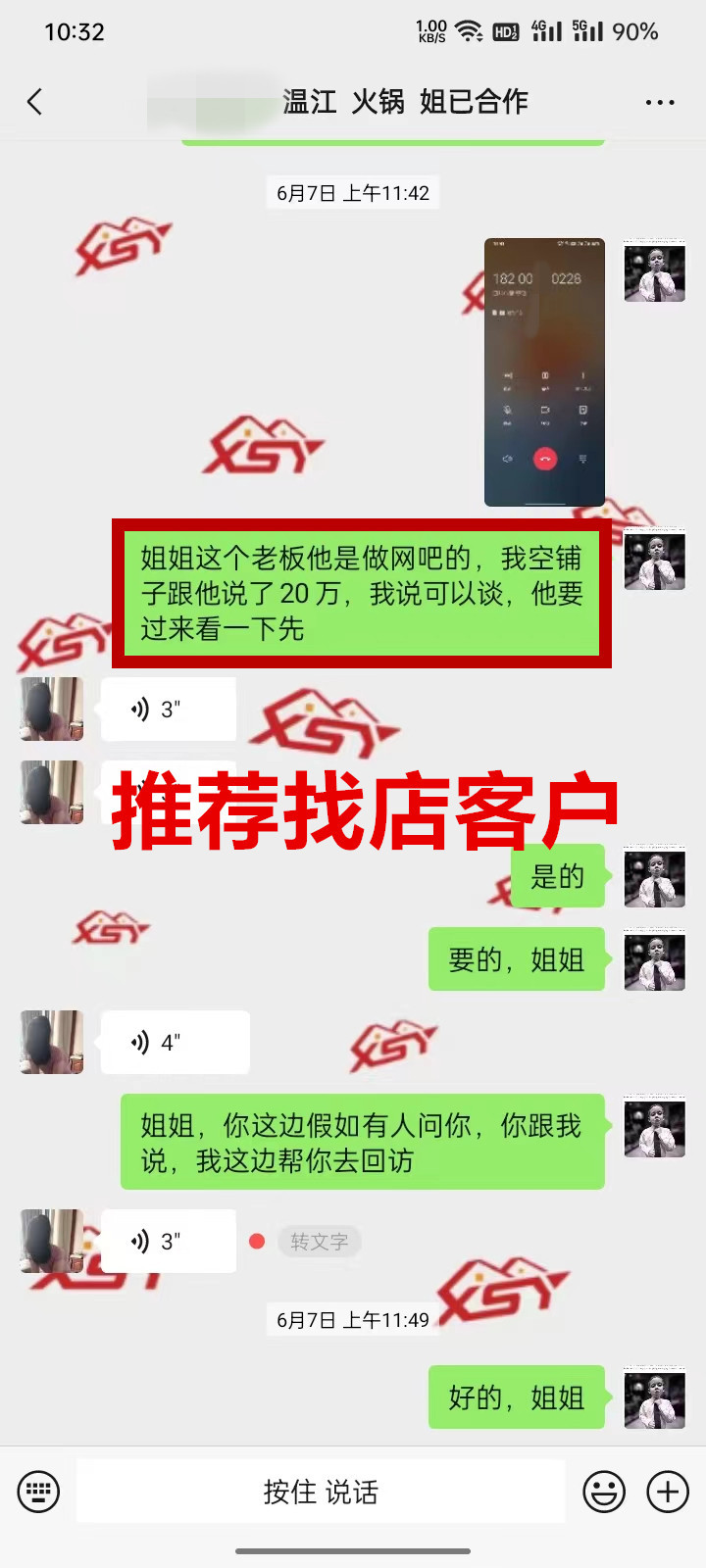This screenshot has width=706, height=1568.
Task: Tap the 按住 说话 voice button
Action: [321, 1492]
